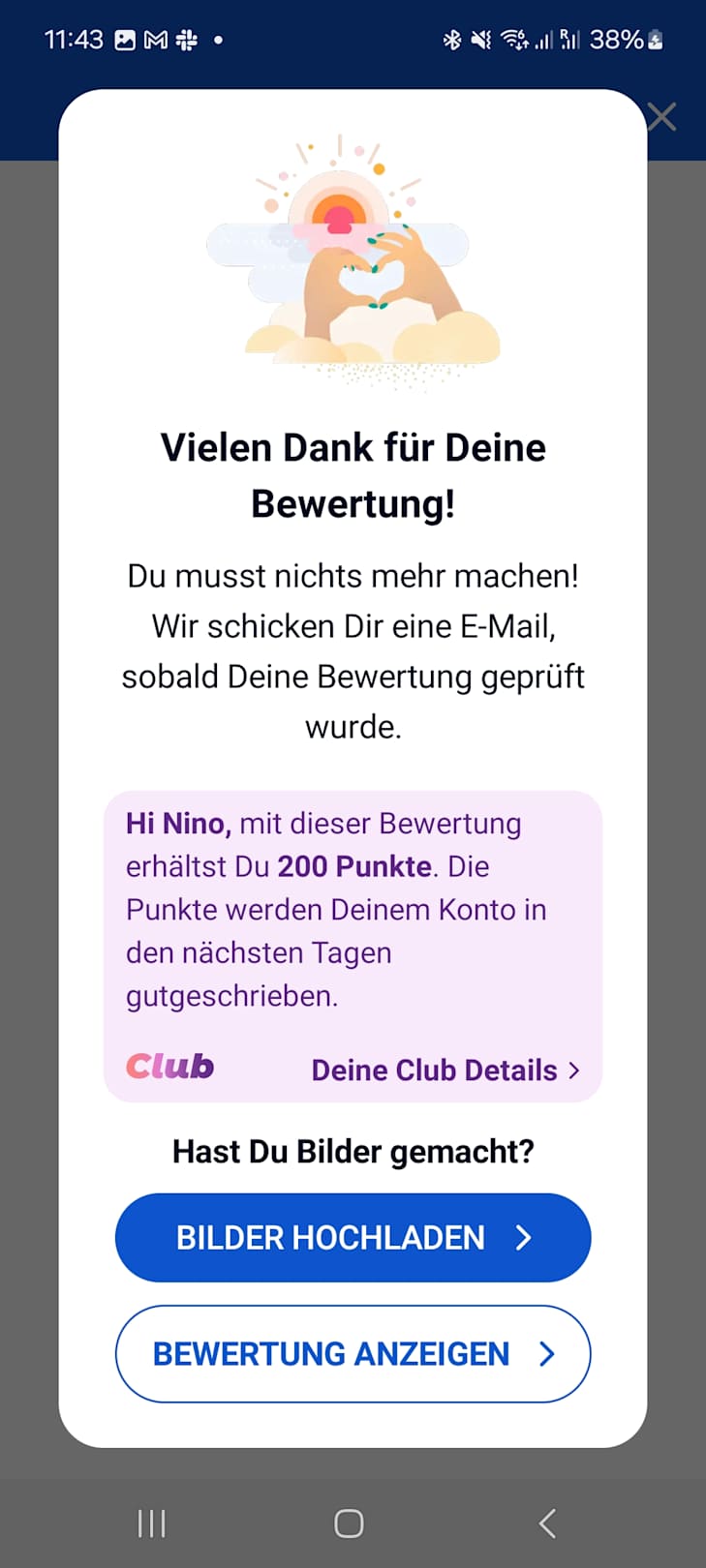The height and width of the screenshot is (1568, 706).
Task: Select Bewertung anzeigen
Action: click(x=353, y=1353)
